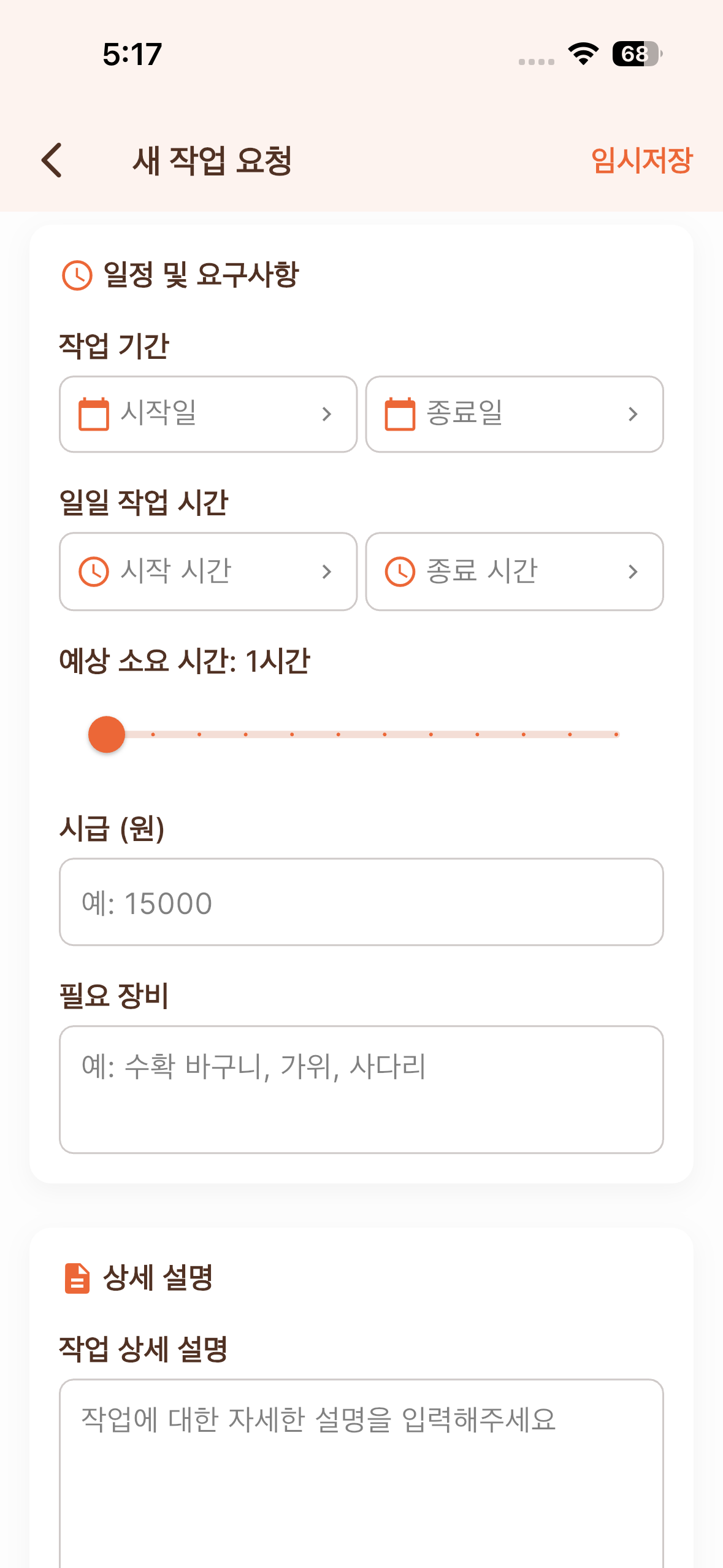Select the 종료 시간 field

(x=514, y=571)
